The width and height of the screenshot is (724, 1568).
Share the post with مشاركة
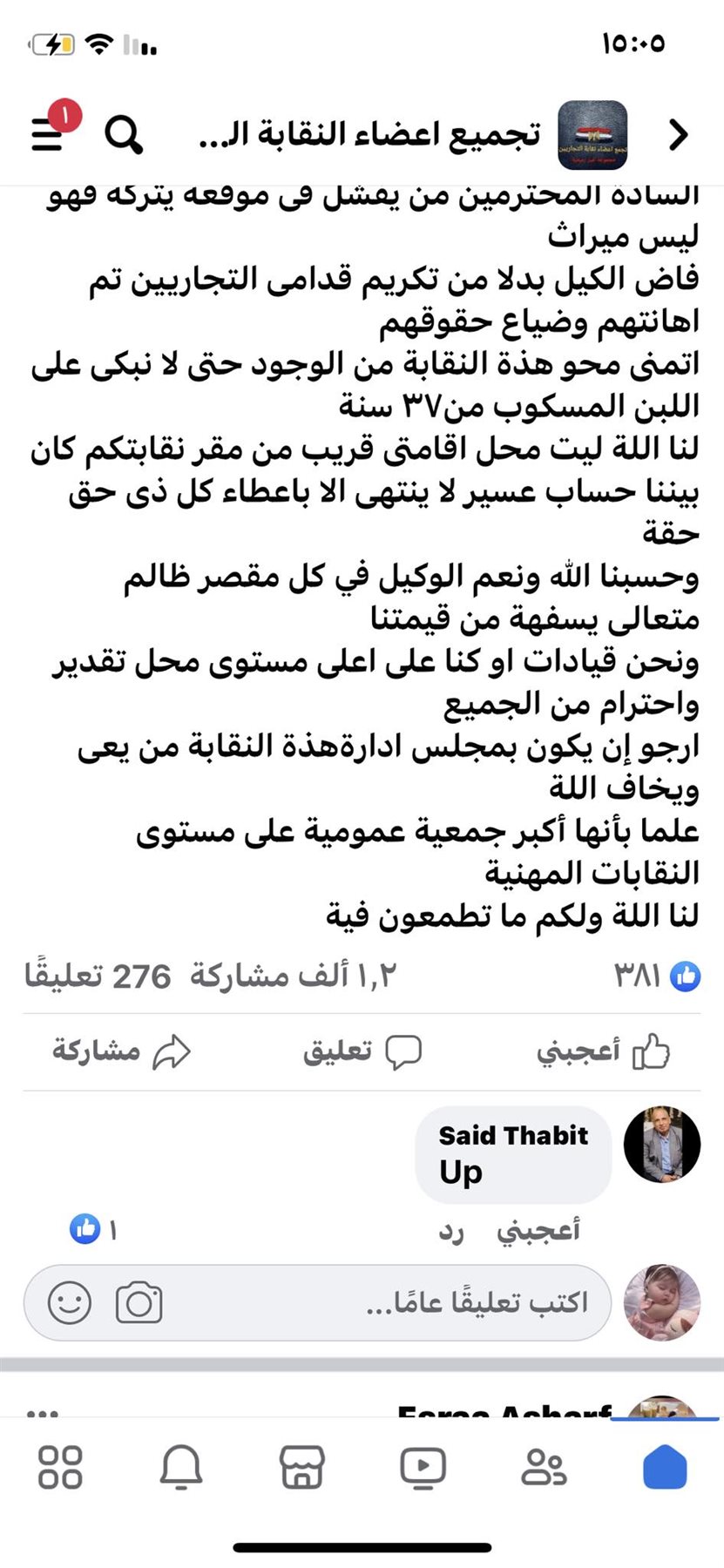121,1051
